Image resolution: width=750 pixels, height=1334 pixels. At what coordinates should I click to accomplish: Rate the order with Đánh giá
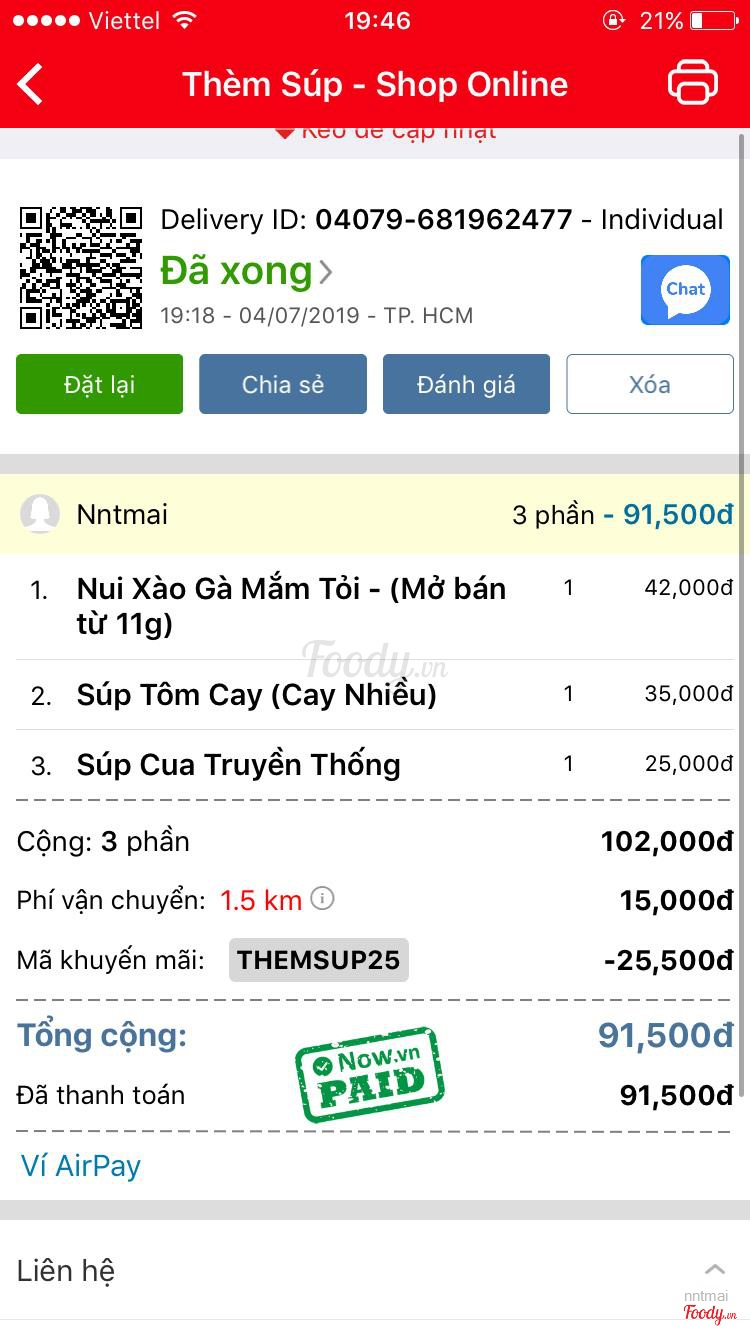pyautogui.click(x=466, y=384)
